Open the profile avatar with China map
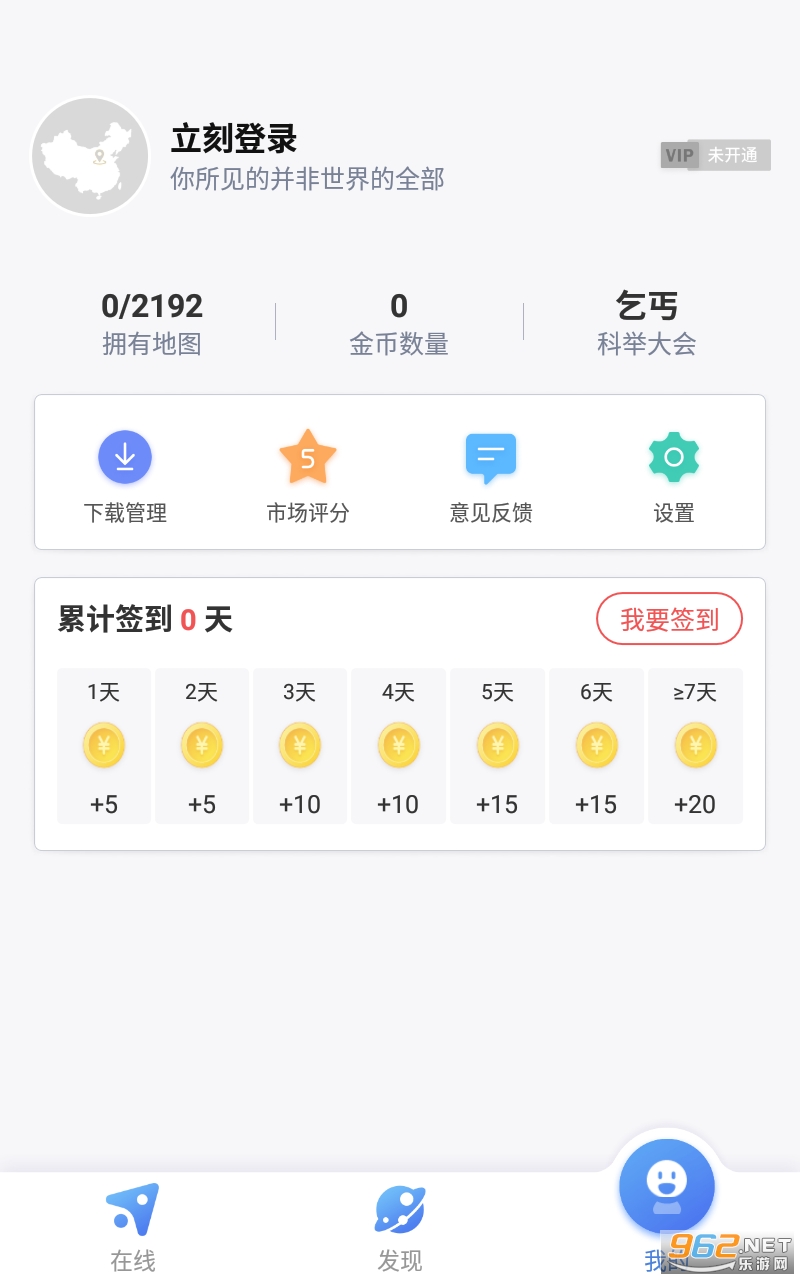The height and width of the screenshot is (1280, 800). point(90,156)
